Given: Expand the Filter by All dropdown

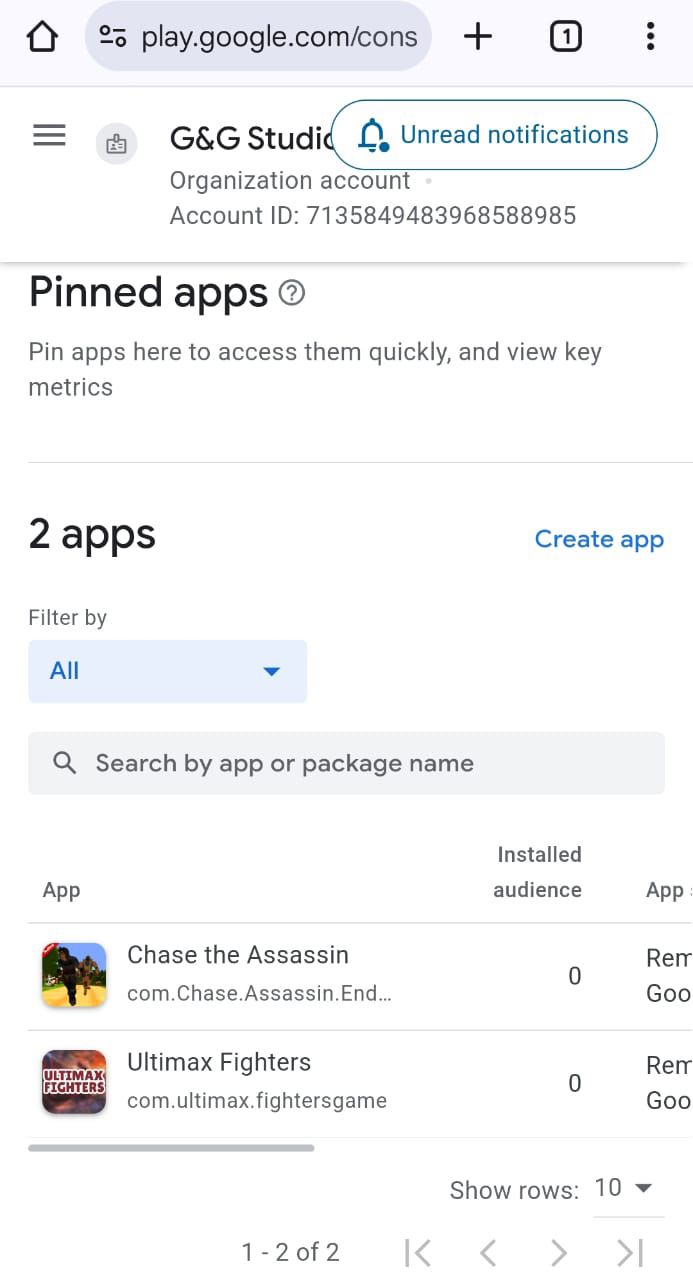Looking at the screenshot, I should click(167, 671).
